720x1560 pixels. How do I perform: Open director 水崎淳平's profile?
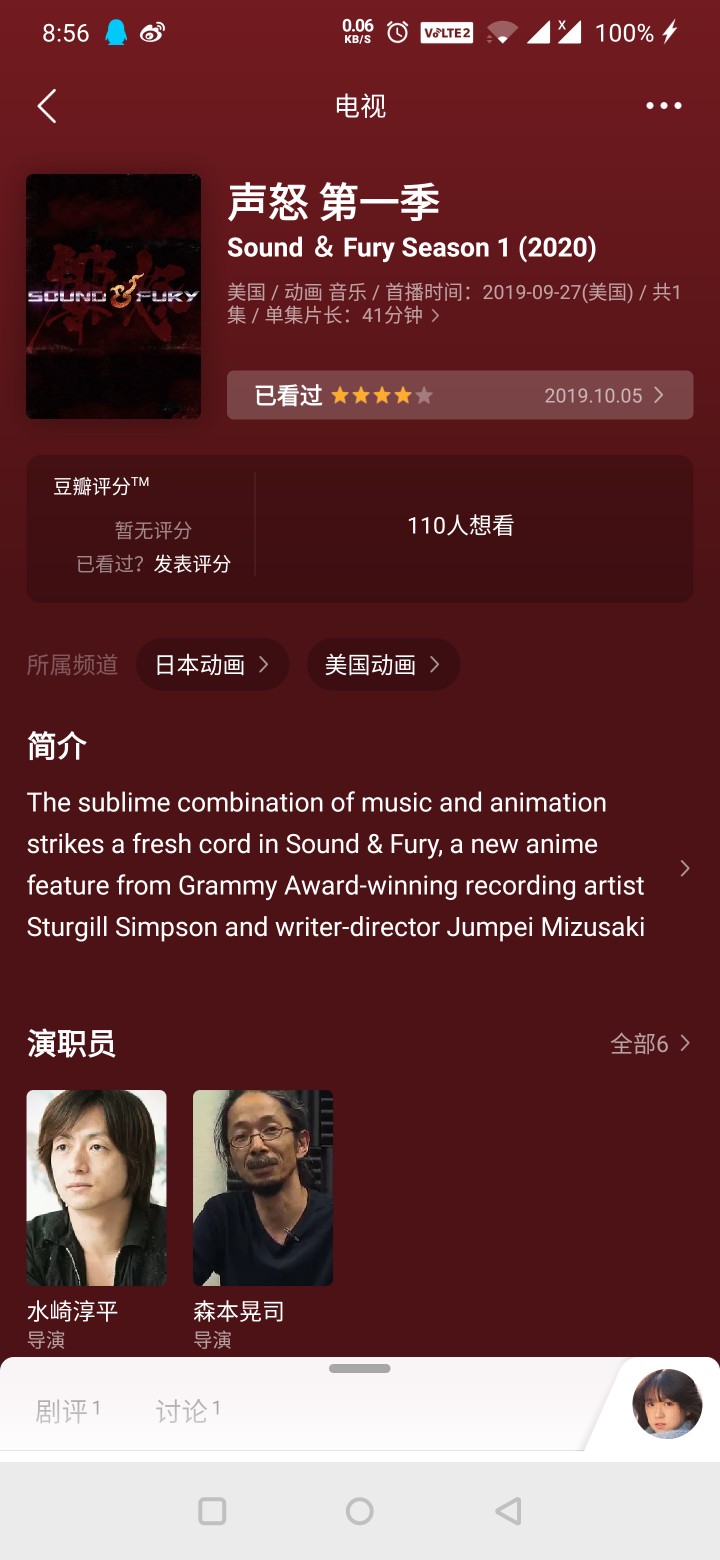(x=96, y=1188)
